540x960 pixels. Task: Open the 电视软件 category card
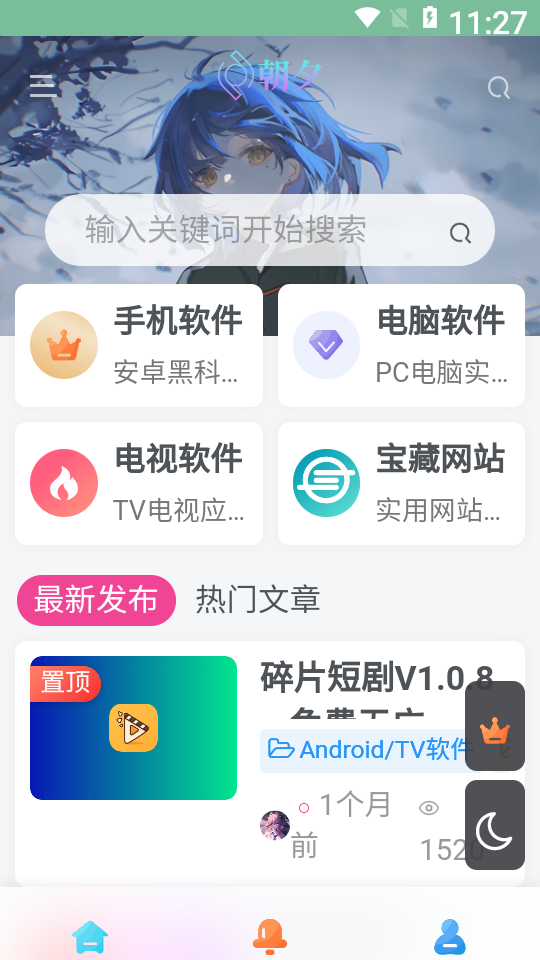tap(139, 483)
